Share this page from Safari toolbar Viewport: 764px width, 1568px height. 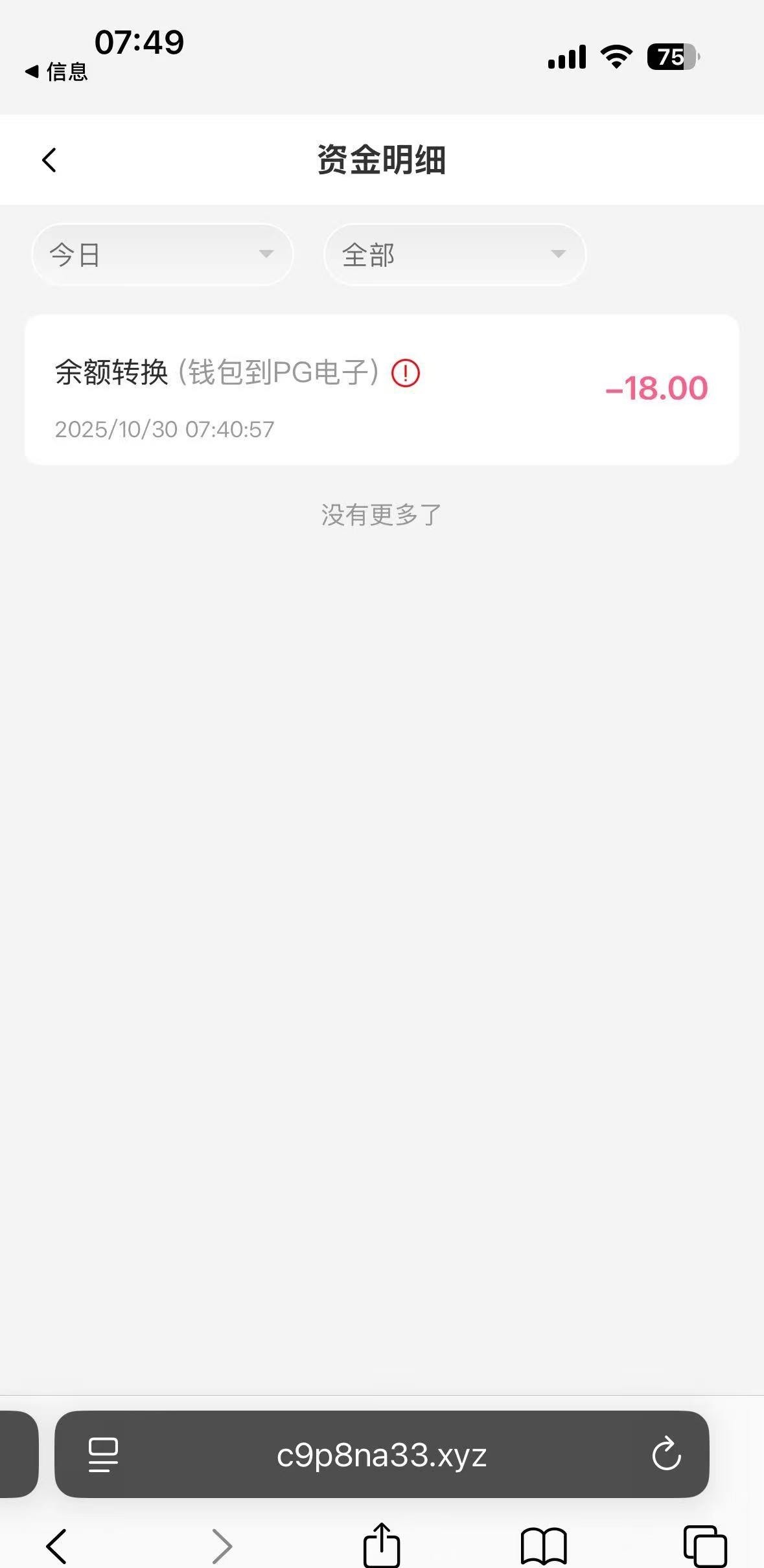[x=382, y=1545]
